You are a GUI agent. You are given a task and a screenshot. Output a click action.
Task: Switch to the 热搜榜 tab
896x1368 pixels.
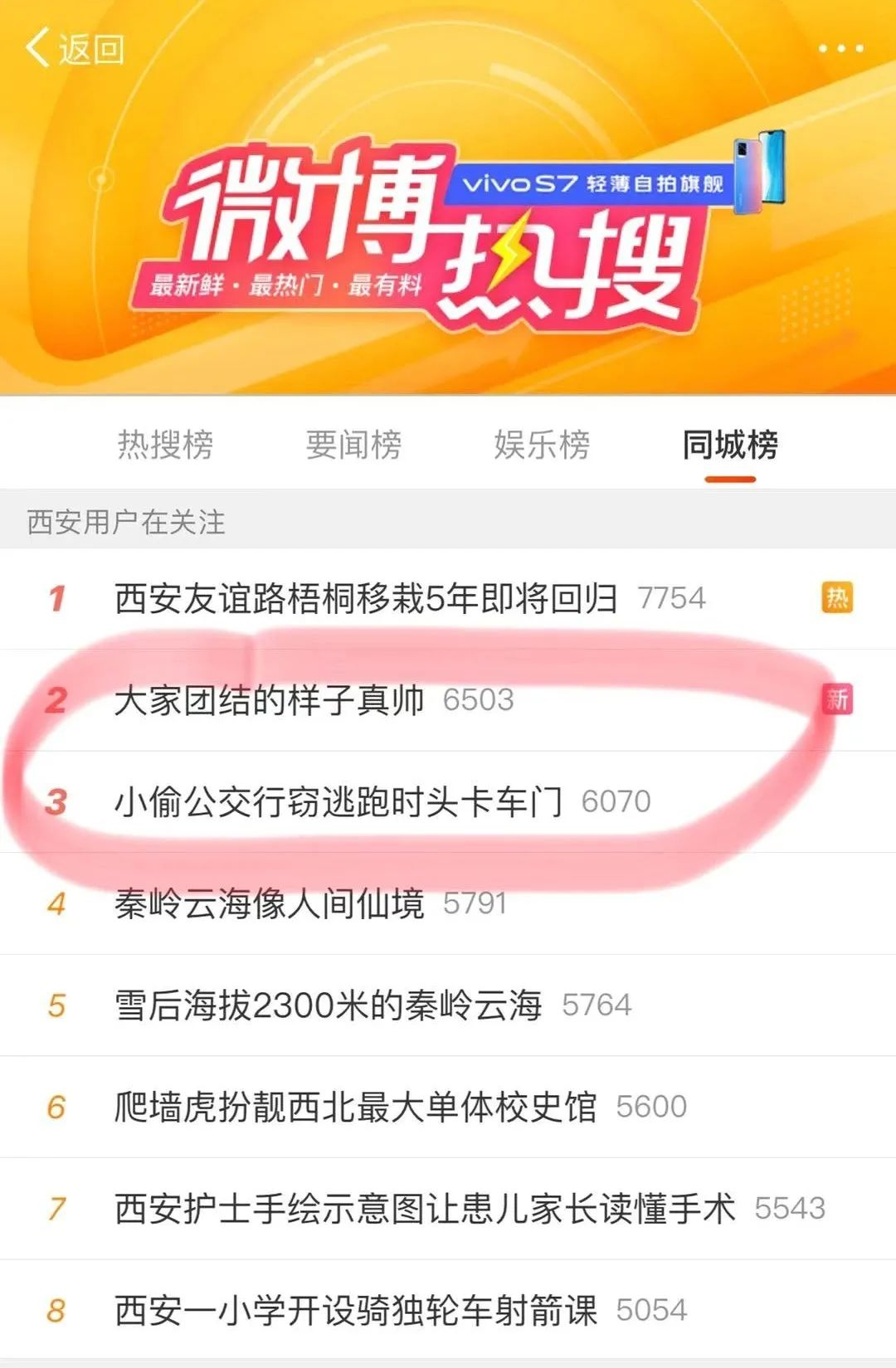tap(165, 445)
